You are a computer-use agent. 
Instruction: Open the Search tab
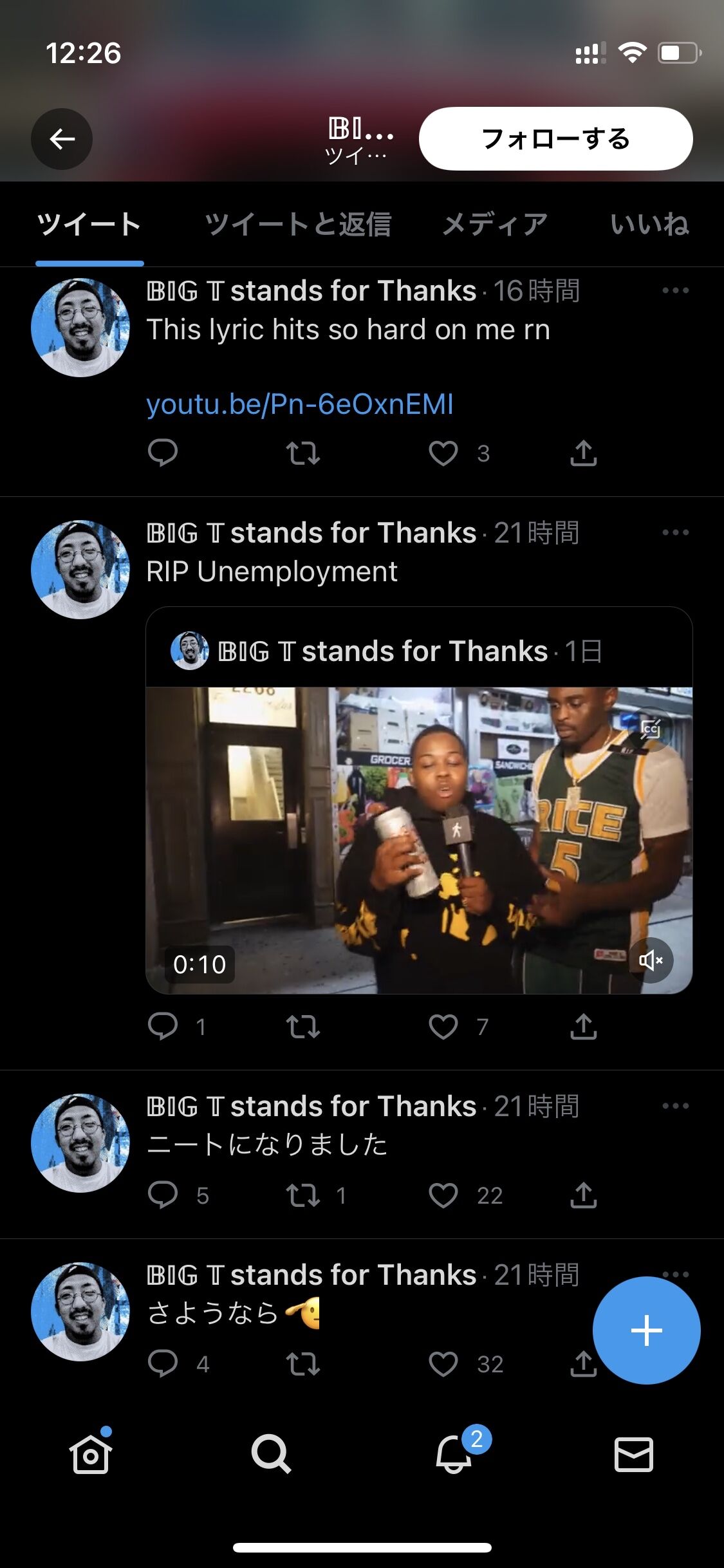click(271, 1454)
